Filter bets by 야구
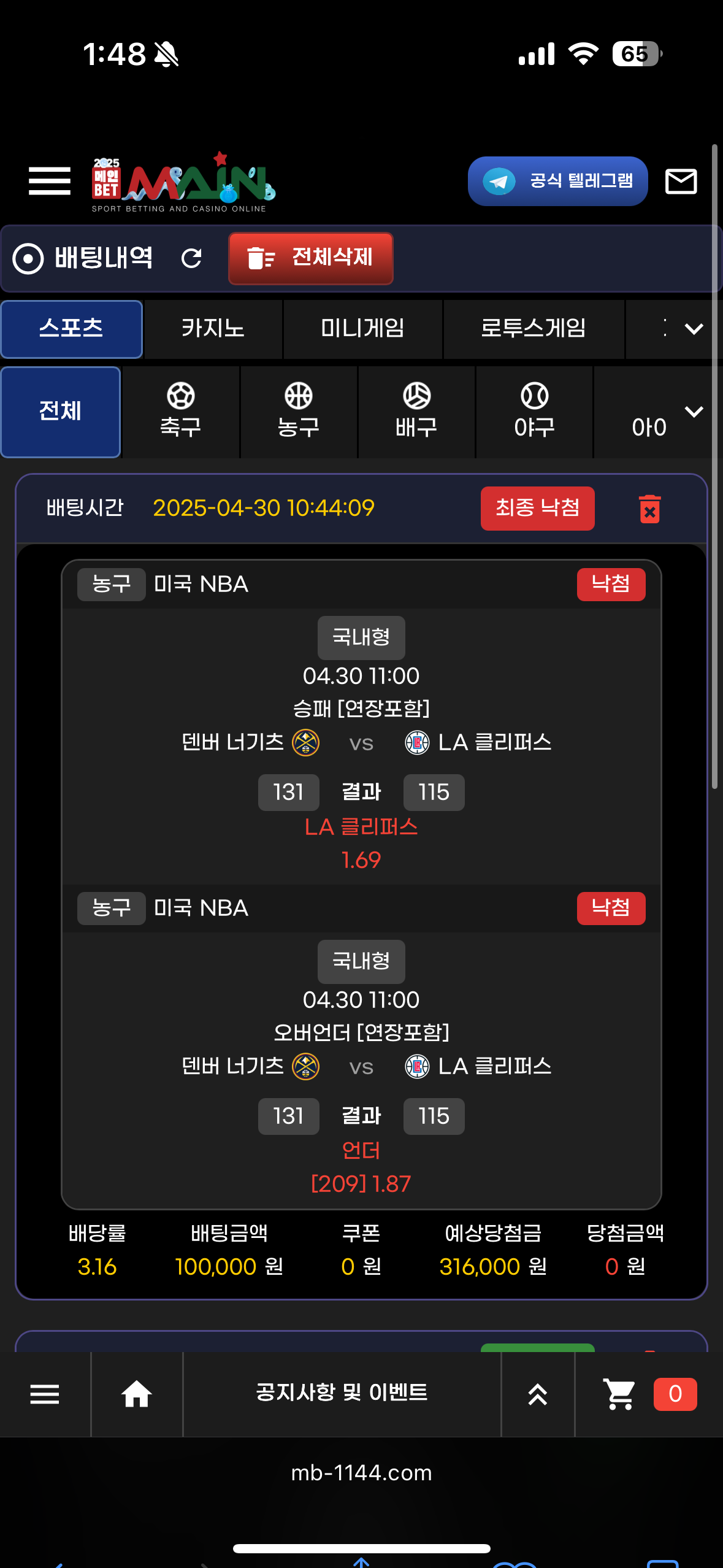The height and width of the screenshot is (1568, 723). (x=534, y=412)
